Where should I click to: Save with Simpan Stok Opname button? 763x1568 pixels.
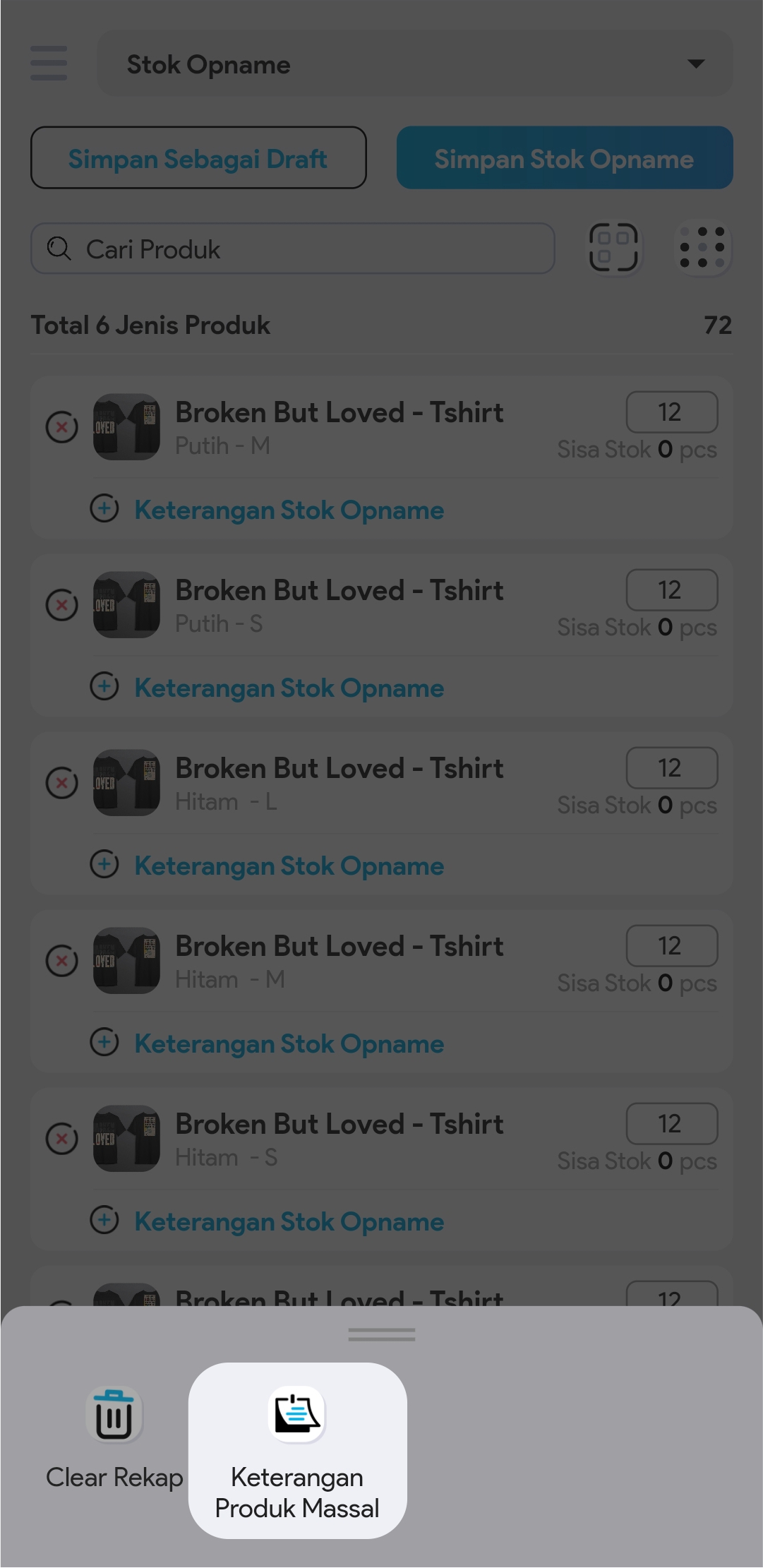point(564,158)
